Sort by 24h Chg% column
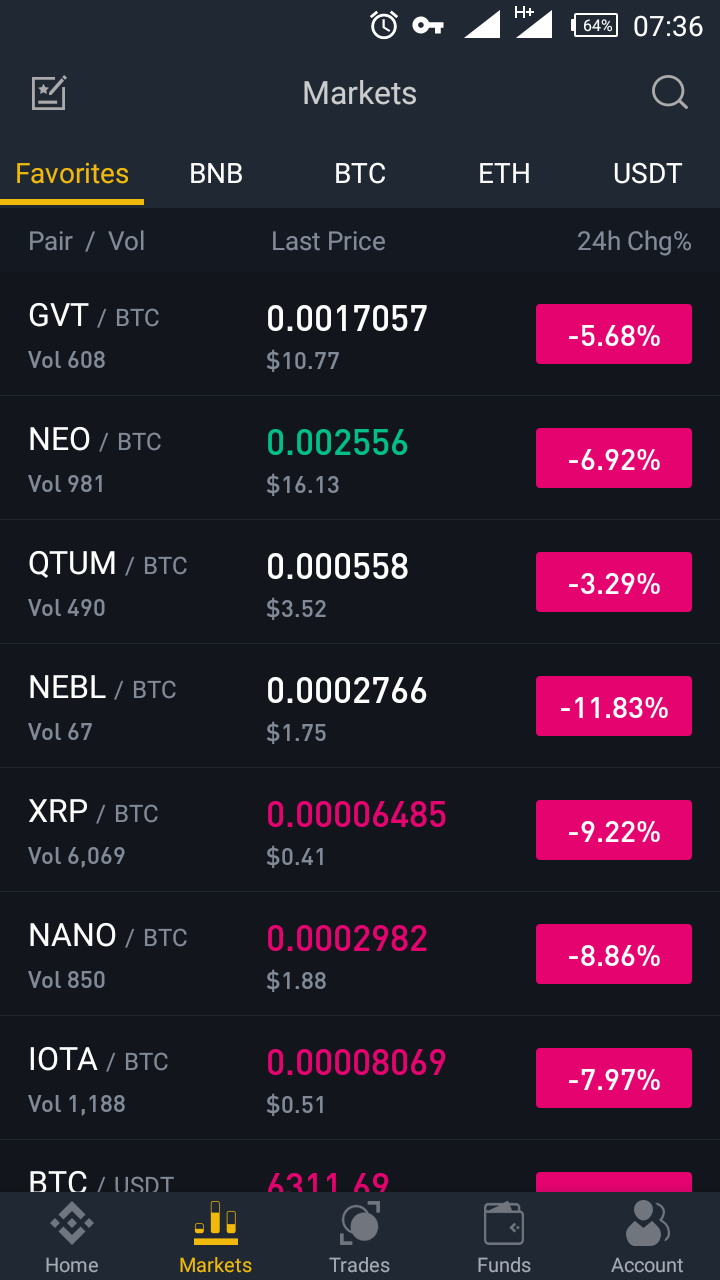This screenshot has height=1280, width=720. [634, 241]
